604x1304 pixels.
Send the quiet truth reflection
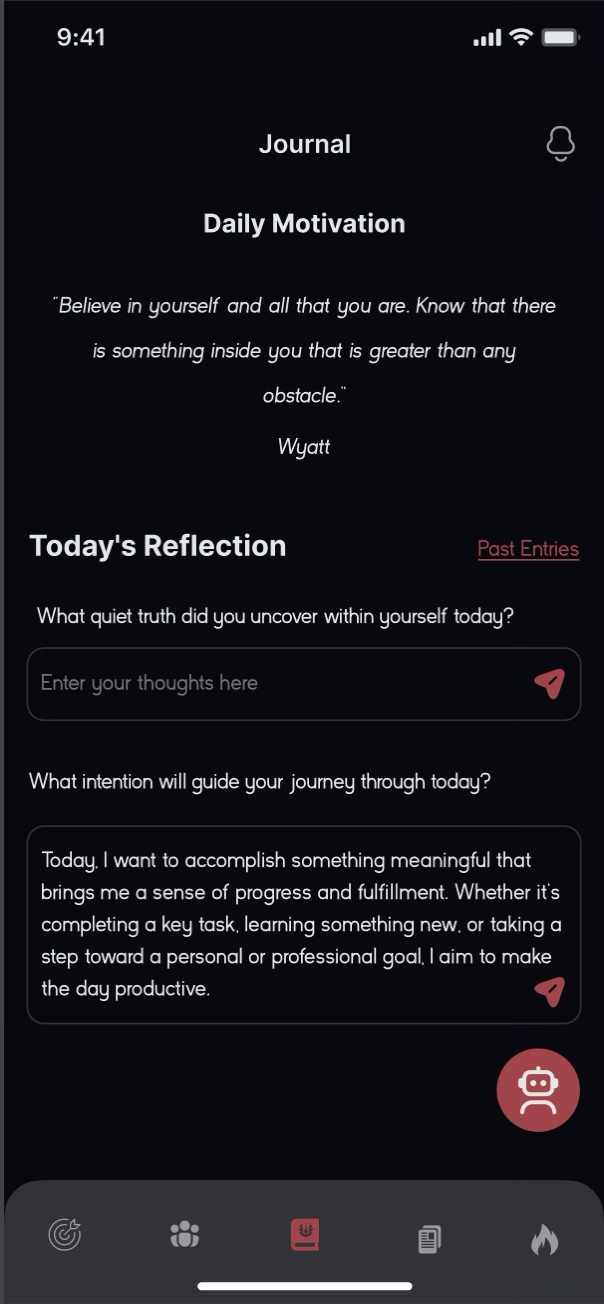tap(549, 684)
